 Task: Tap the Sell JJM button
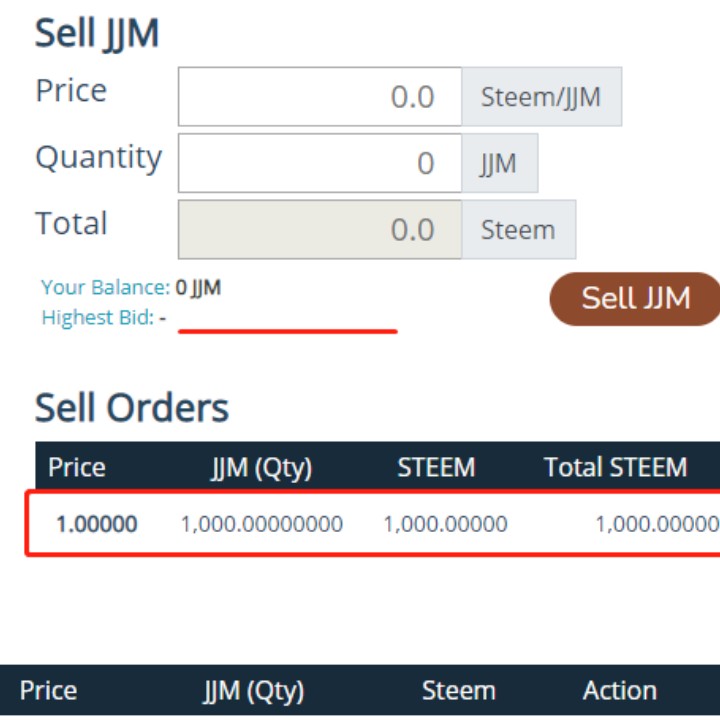coord(635,298)
